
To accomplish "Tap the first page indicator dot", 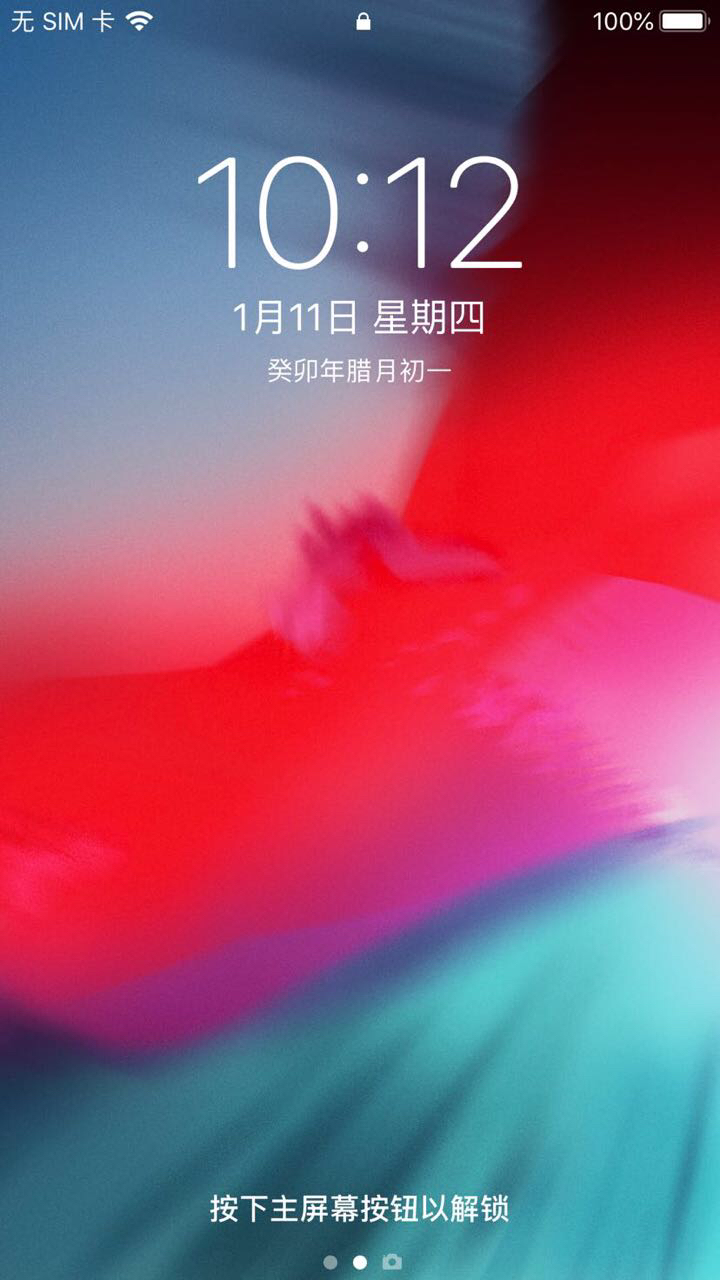I will point(331,1262).
